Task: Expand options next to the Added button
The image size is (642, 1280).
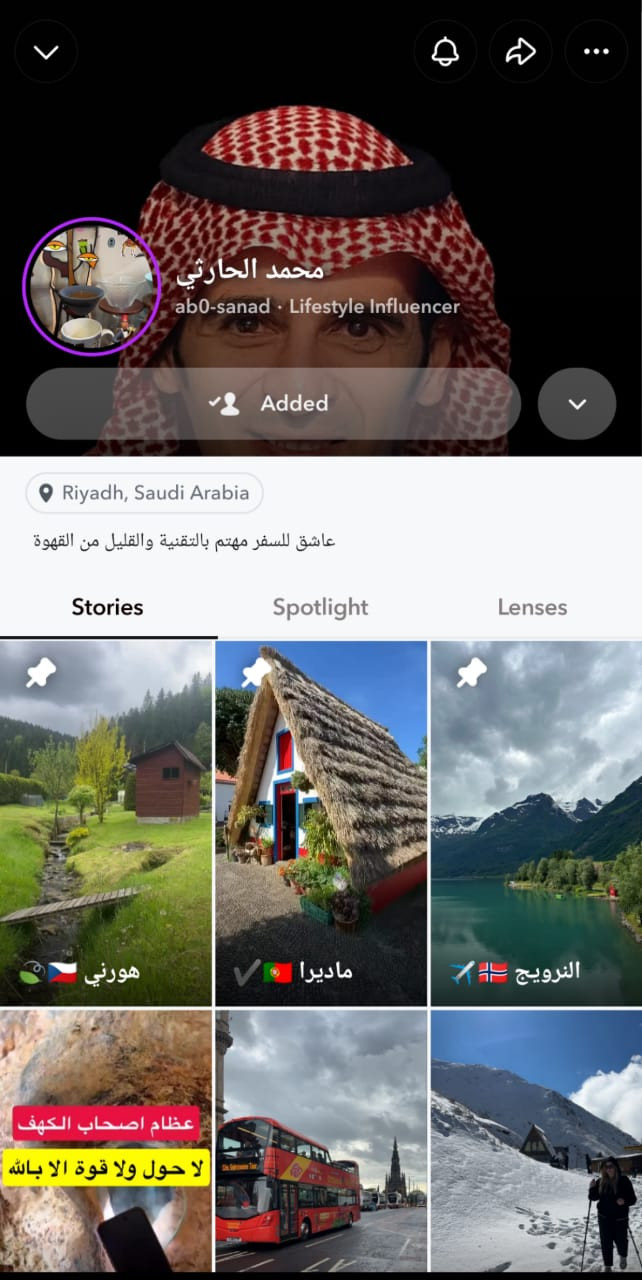Action: coord(577,403)
